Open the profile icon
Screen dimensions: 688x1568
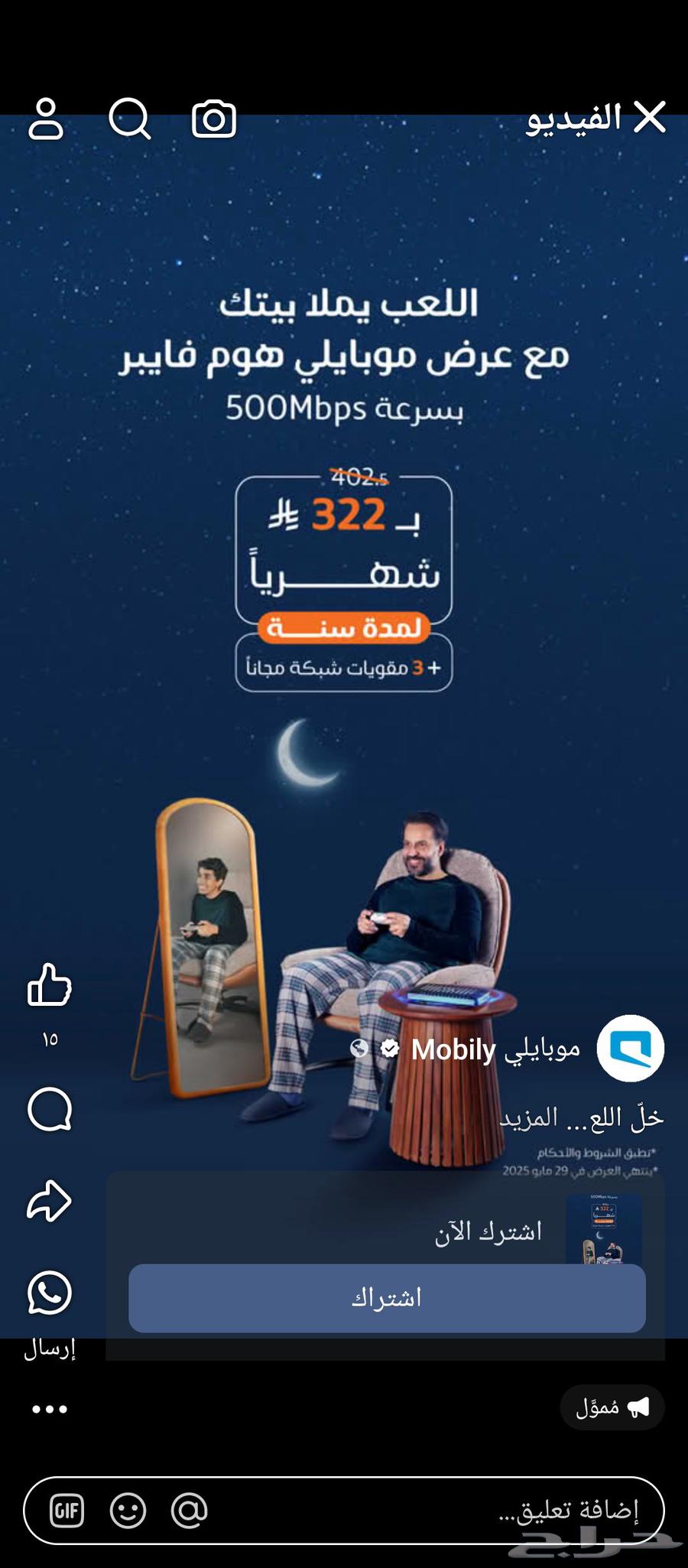click(x=46, y=119)
